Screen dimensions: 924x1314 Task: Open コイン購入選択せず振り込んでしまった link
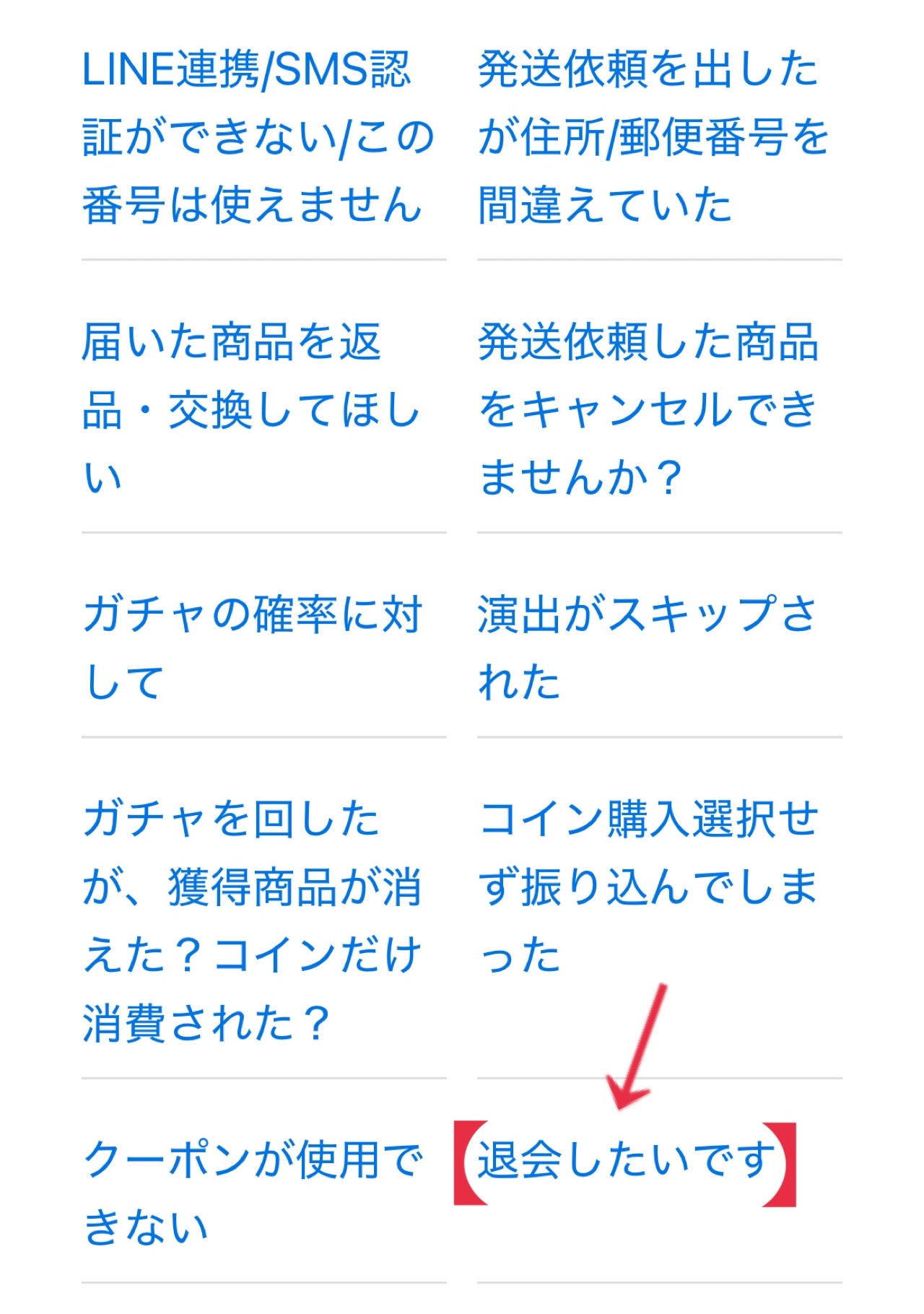pos(648,887)
